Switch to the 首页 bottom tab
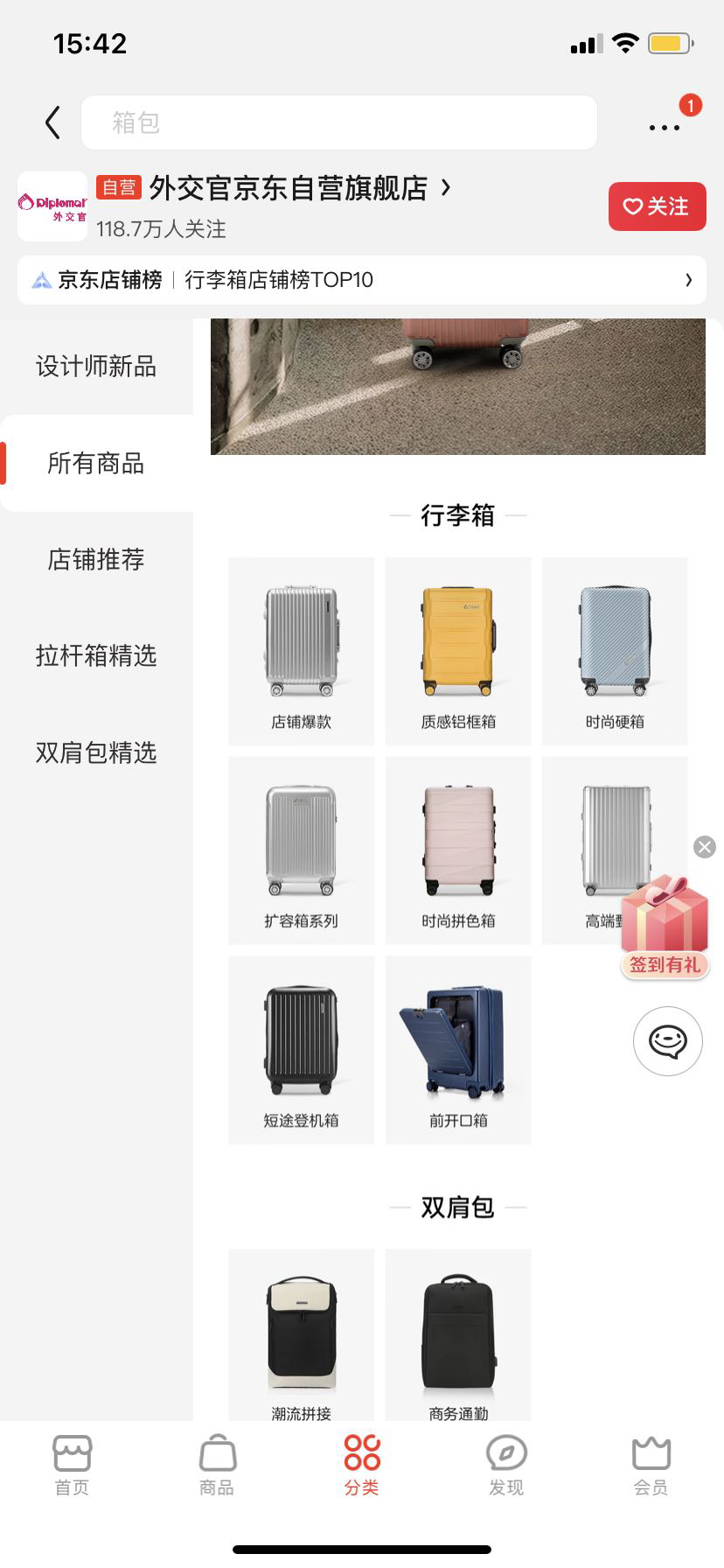The width and height of the screenshot is (724, 1568). click(73, 1466)
